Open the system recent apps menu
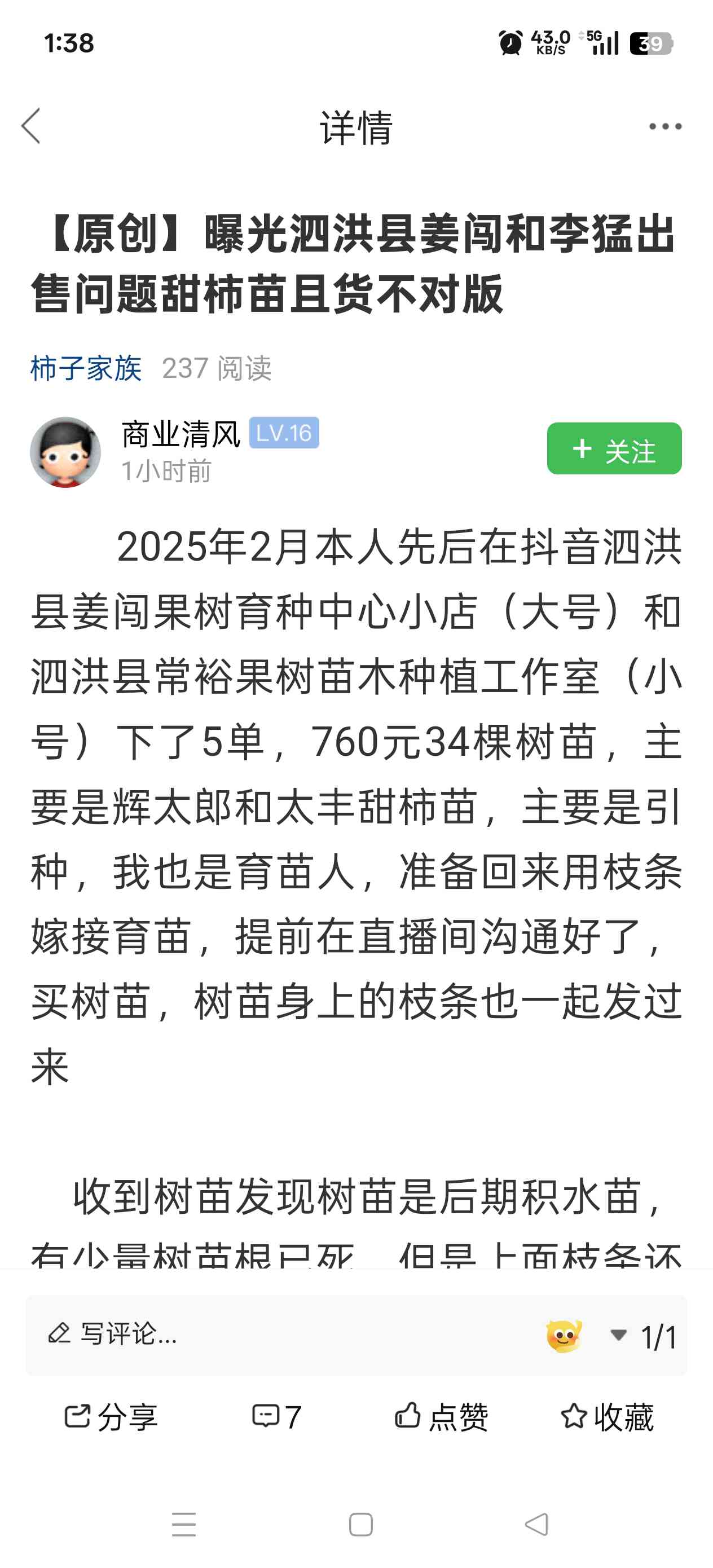 [184, 1524]
